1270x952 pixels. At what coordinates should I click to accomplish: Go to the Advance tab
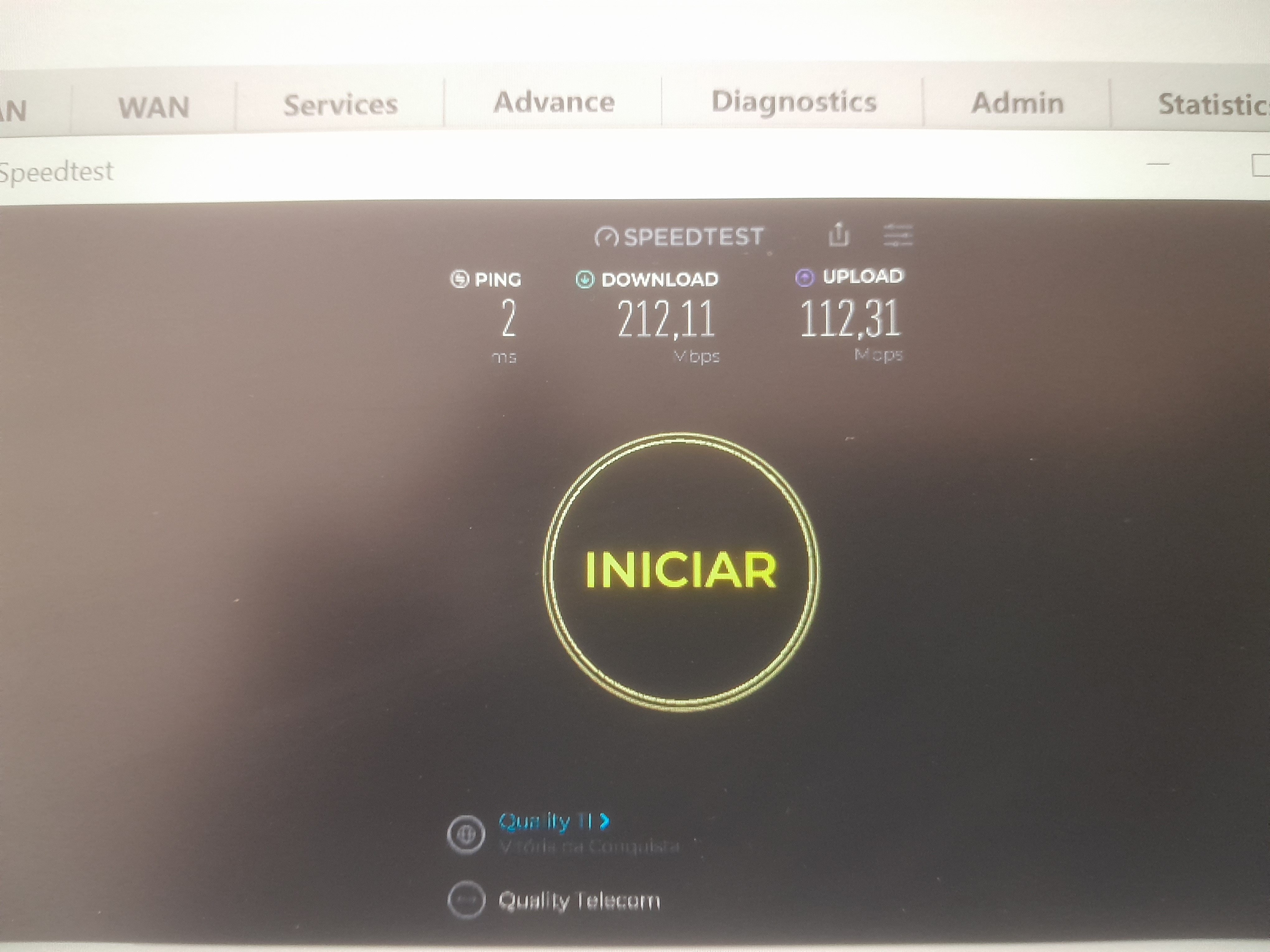(553, 103)
